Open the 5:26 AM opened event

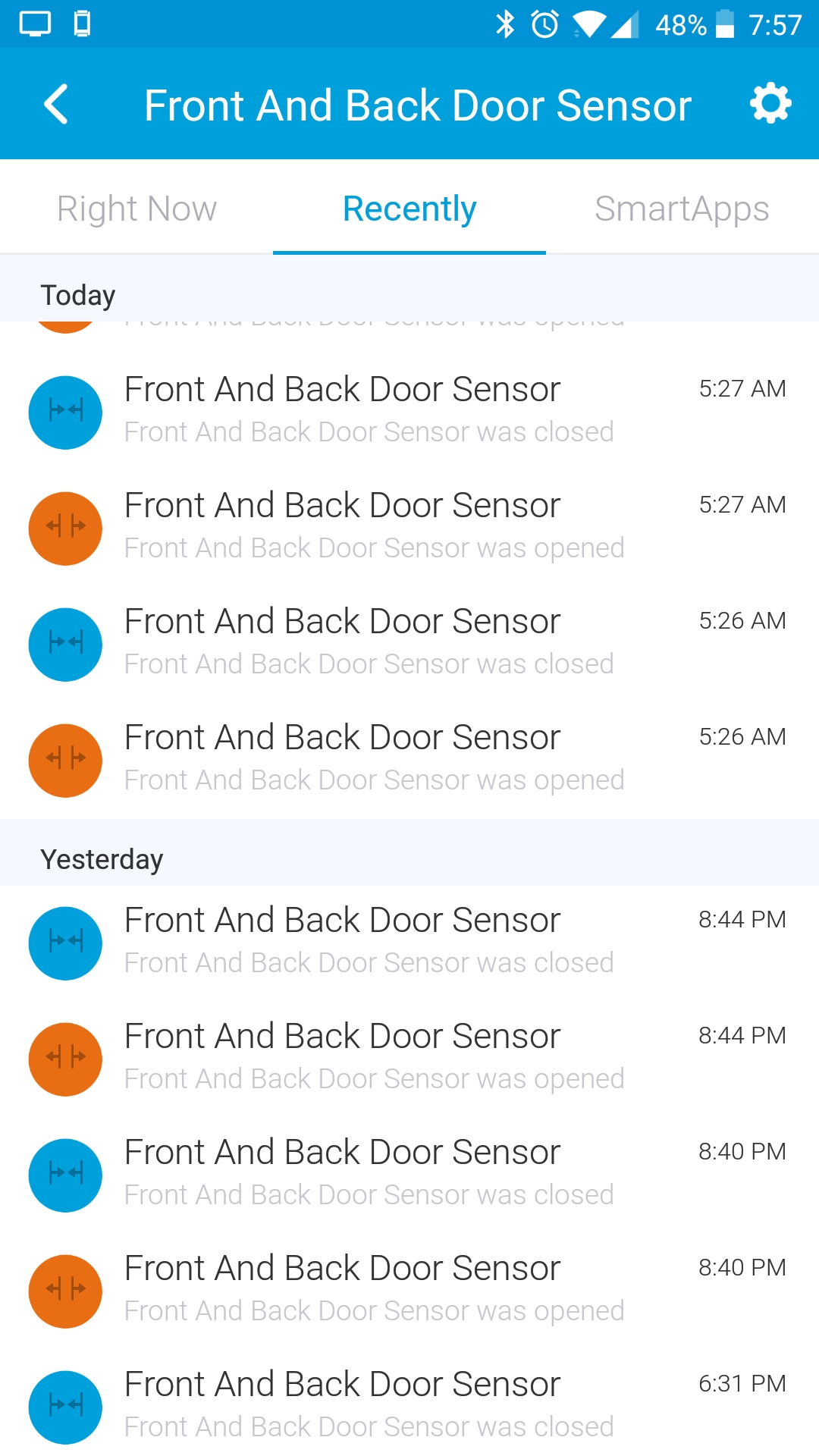(409, 760)
